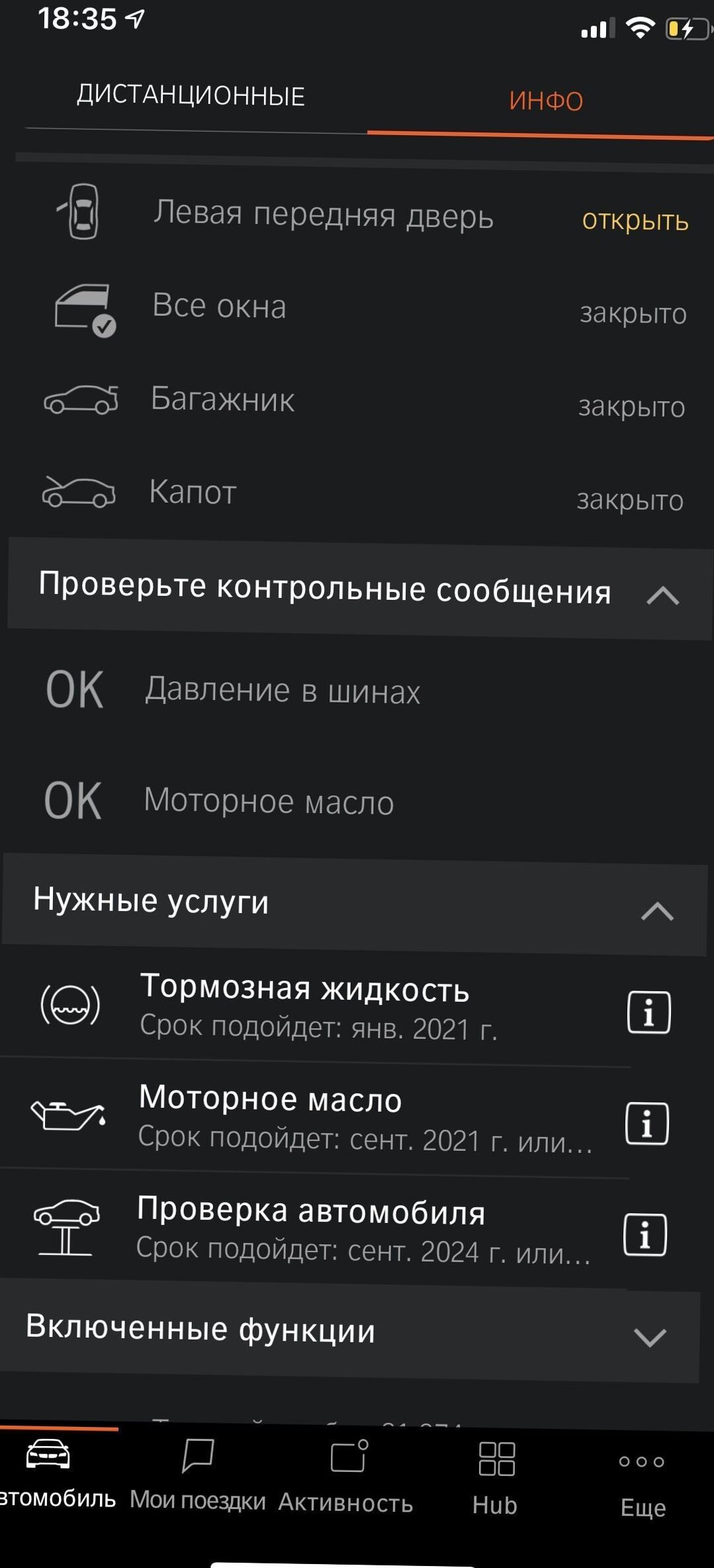Open the Активность tab

click(x=346, y=1475)
